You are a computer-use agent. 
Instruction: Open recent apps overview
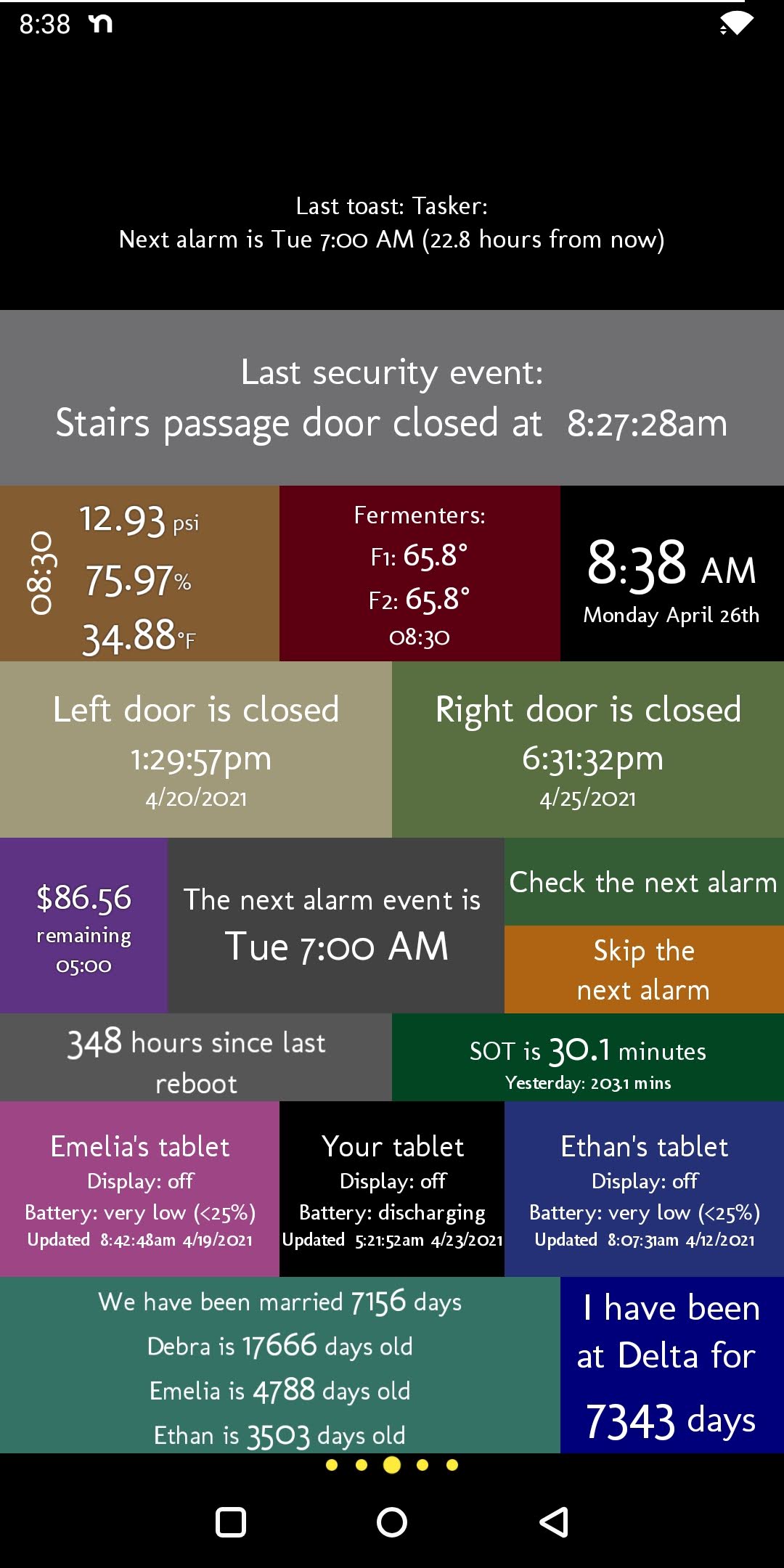[231, 1522]
